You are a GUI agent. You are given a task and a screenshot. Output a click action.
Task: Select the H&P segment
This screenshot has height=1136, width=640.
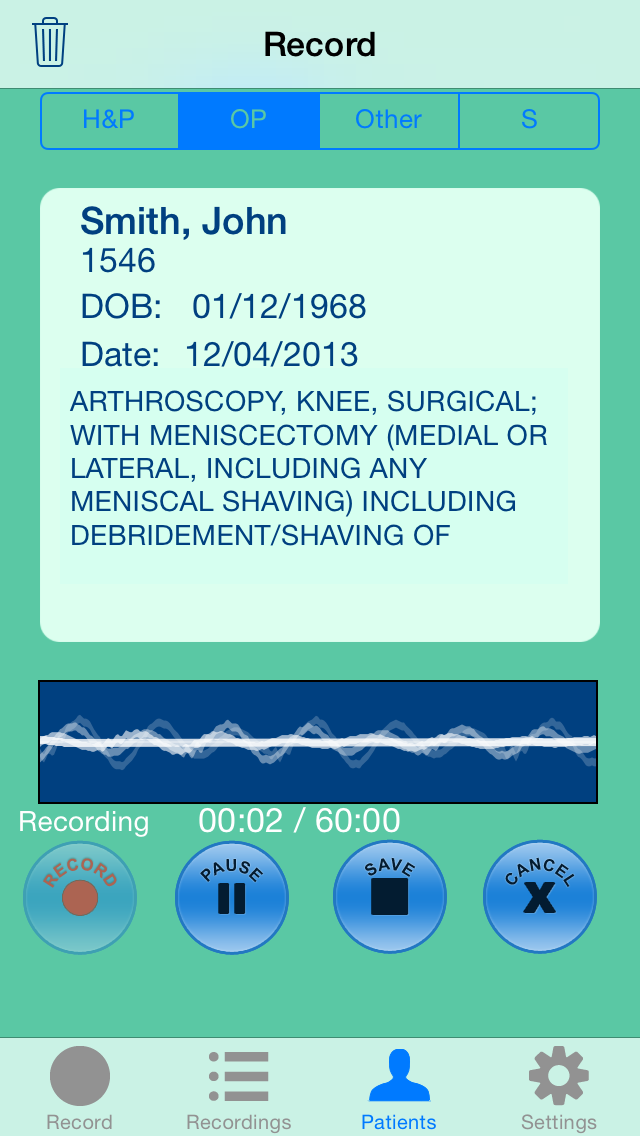pyautogui.click(x=109, y=120)
